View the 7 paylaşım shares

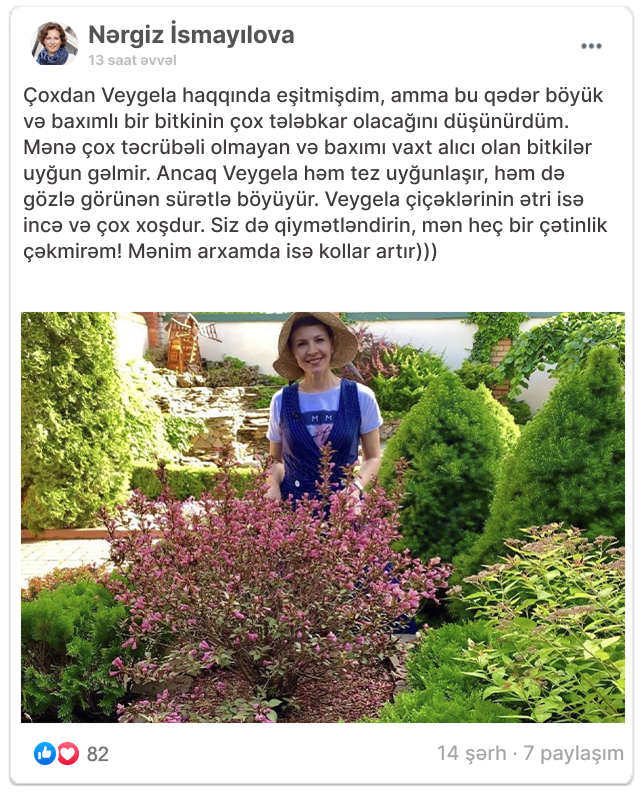coord(572,754)
